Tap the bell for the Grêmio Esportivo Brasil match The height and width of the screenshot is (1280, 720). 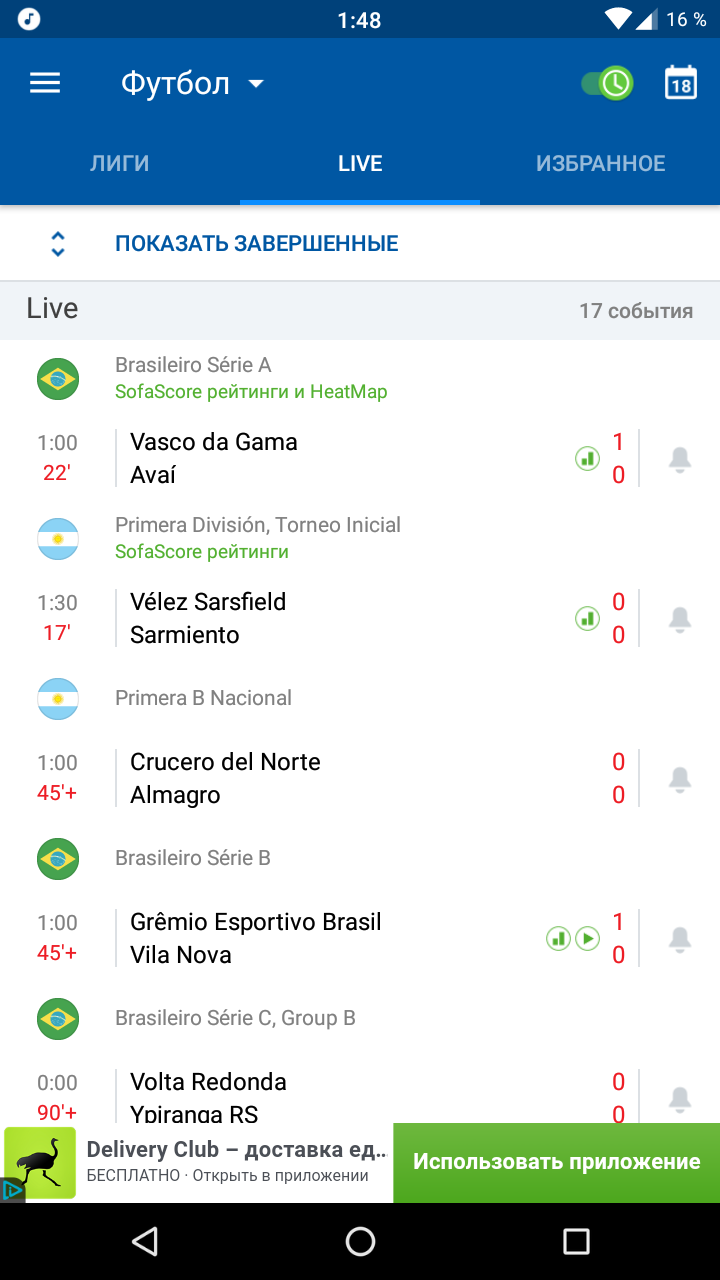tap(680, 939)
